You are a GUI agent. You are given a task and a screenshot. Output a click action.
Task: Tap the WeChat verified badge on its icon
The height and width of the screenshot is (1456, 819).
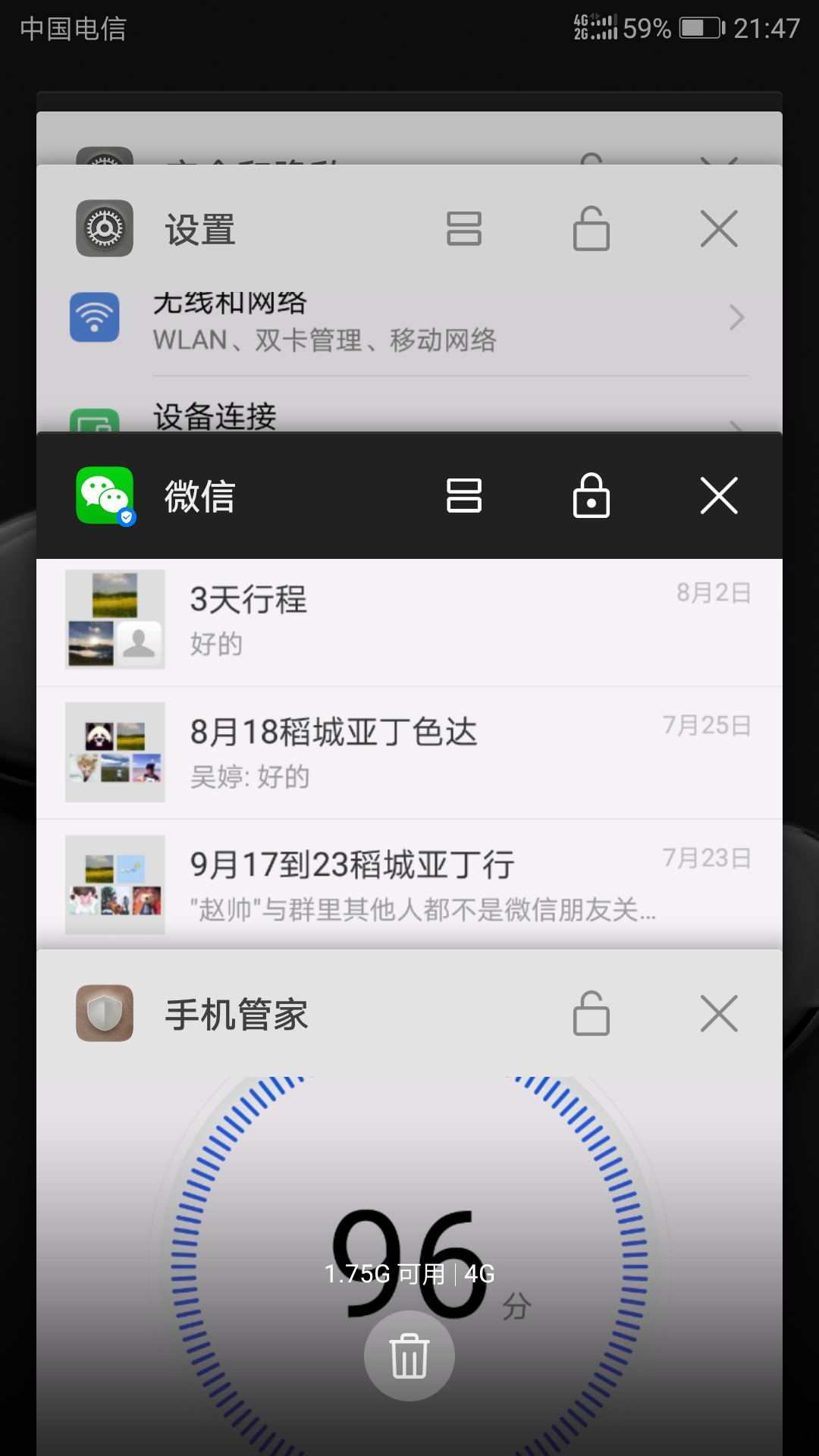pos(127,518)
